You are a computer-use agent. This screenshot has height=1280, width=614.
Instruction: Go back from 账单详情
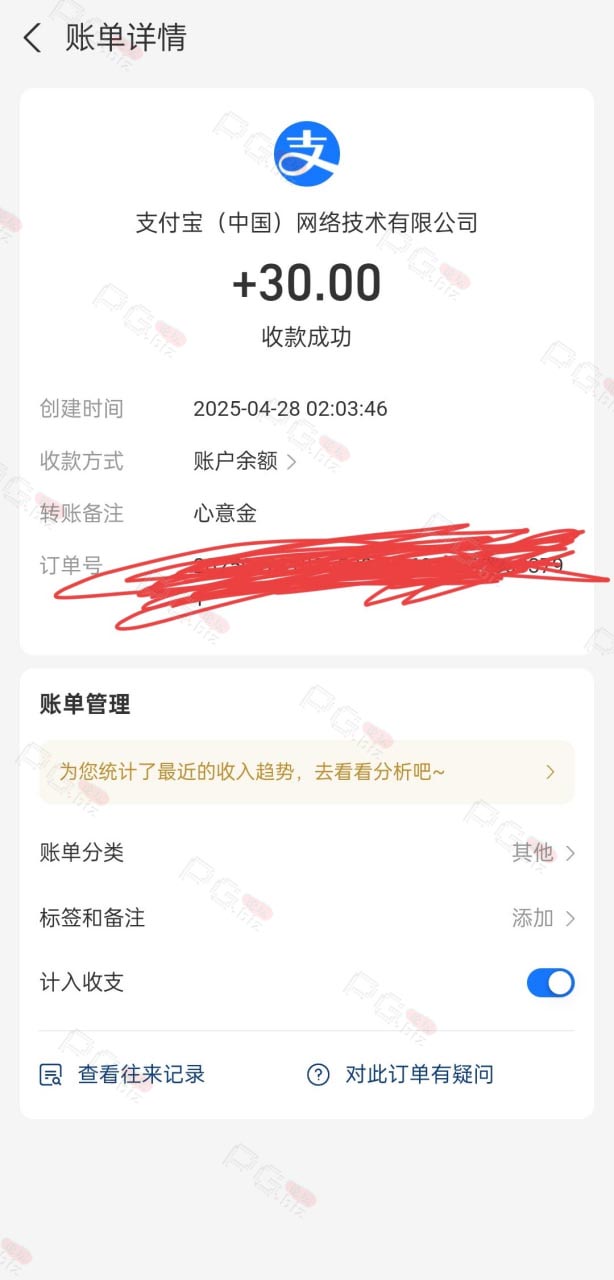33,39
